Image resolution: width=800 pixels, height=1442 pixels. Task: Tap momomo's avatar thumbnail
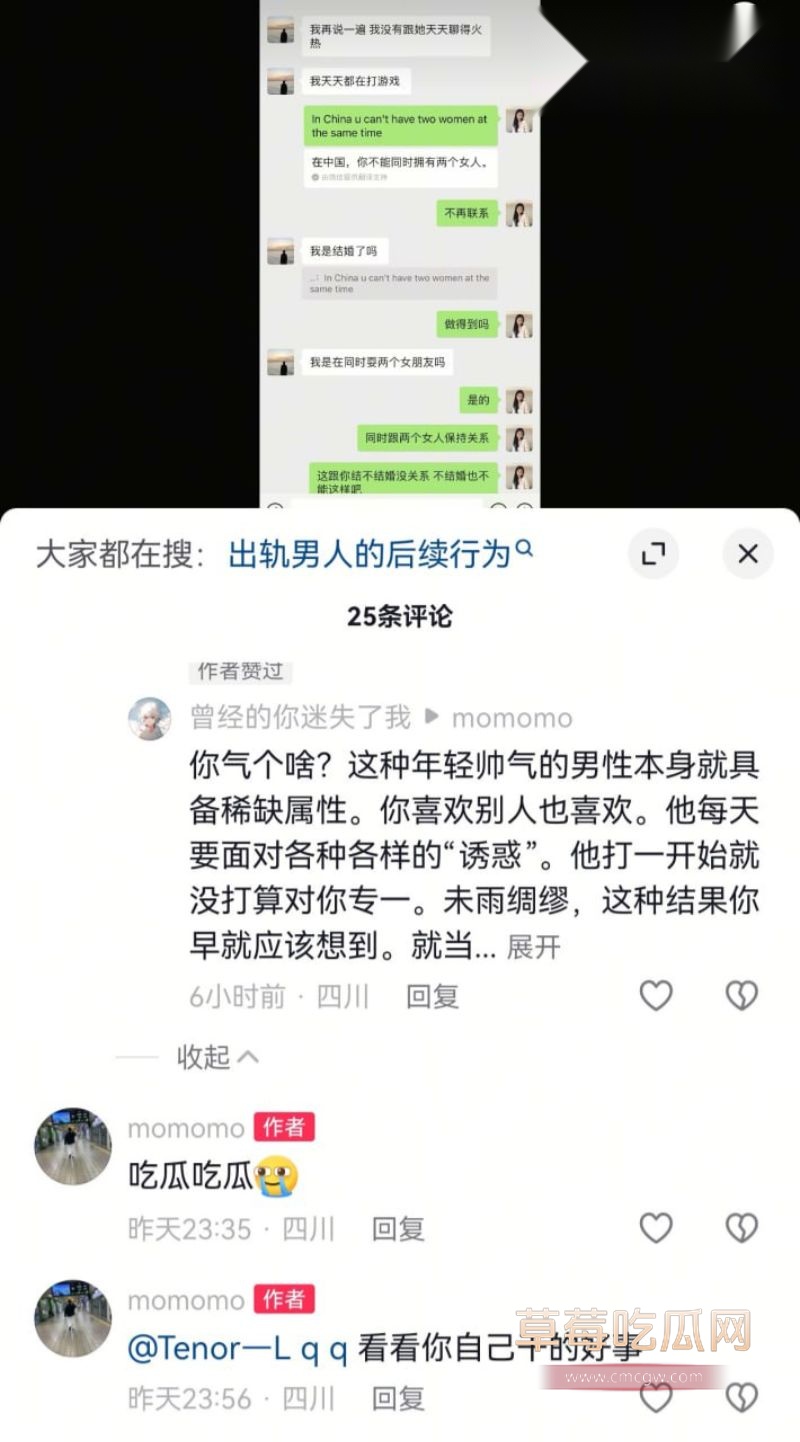tap(72, 1147)
